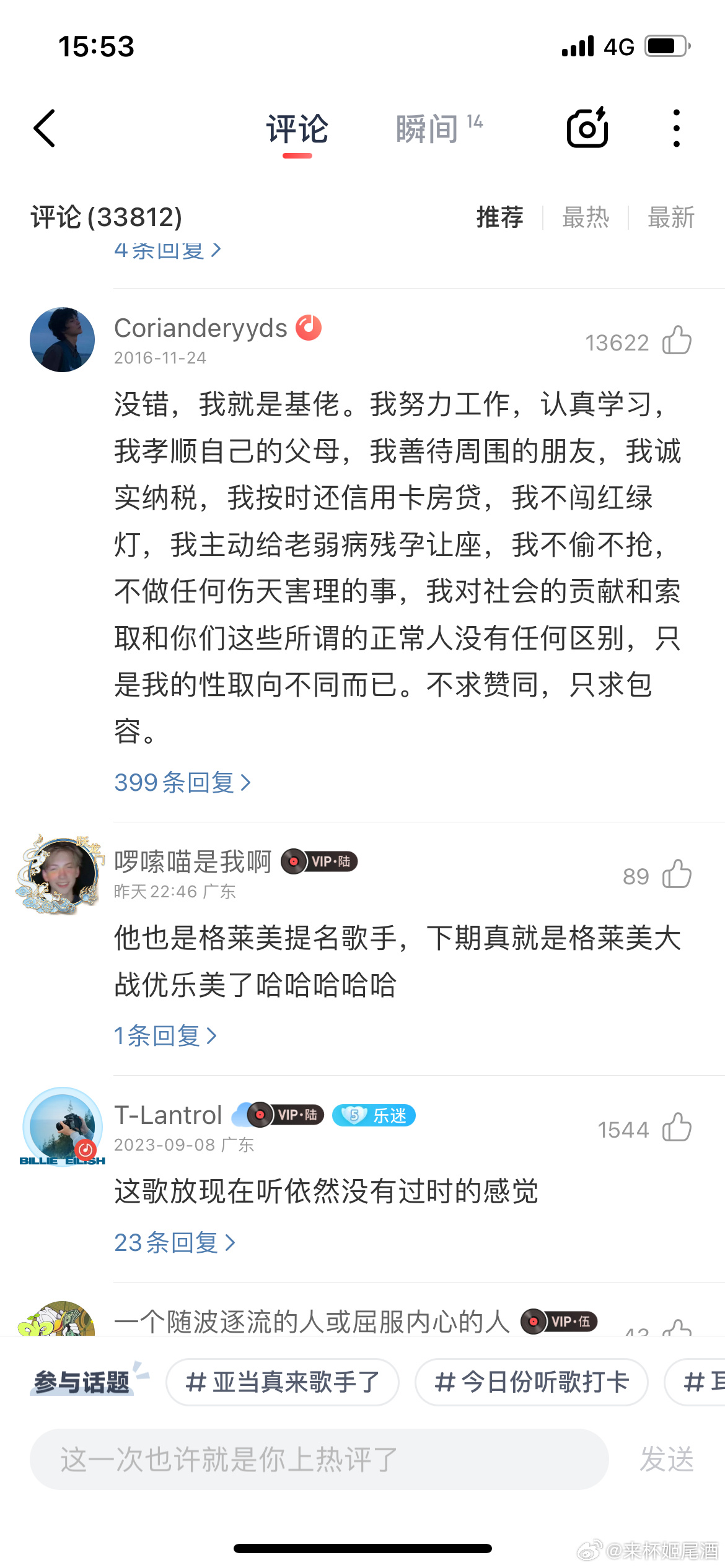Select the 推荐 comment sorting
725x1568 pixels.
(x=499, y=217)
